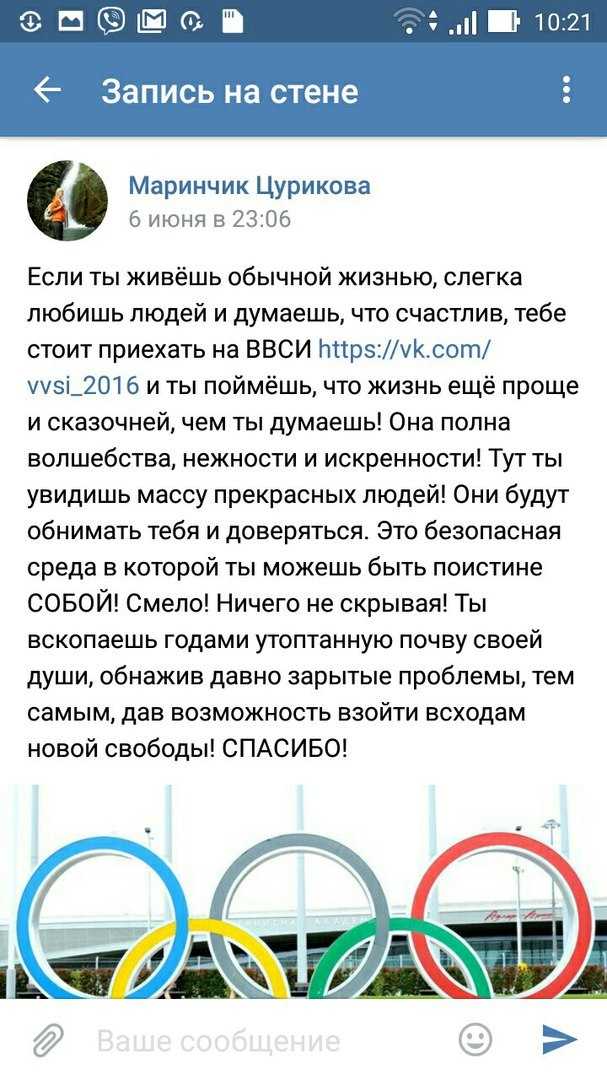Attach a file with the paperclip icon
The image size is (607, 1080).
pyautogui.click(x=47, y=1040)
